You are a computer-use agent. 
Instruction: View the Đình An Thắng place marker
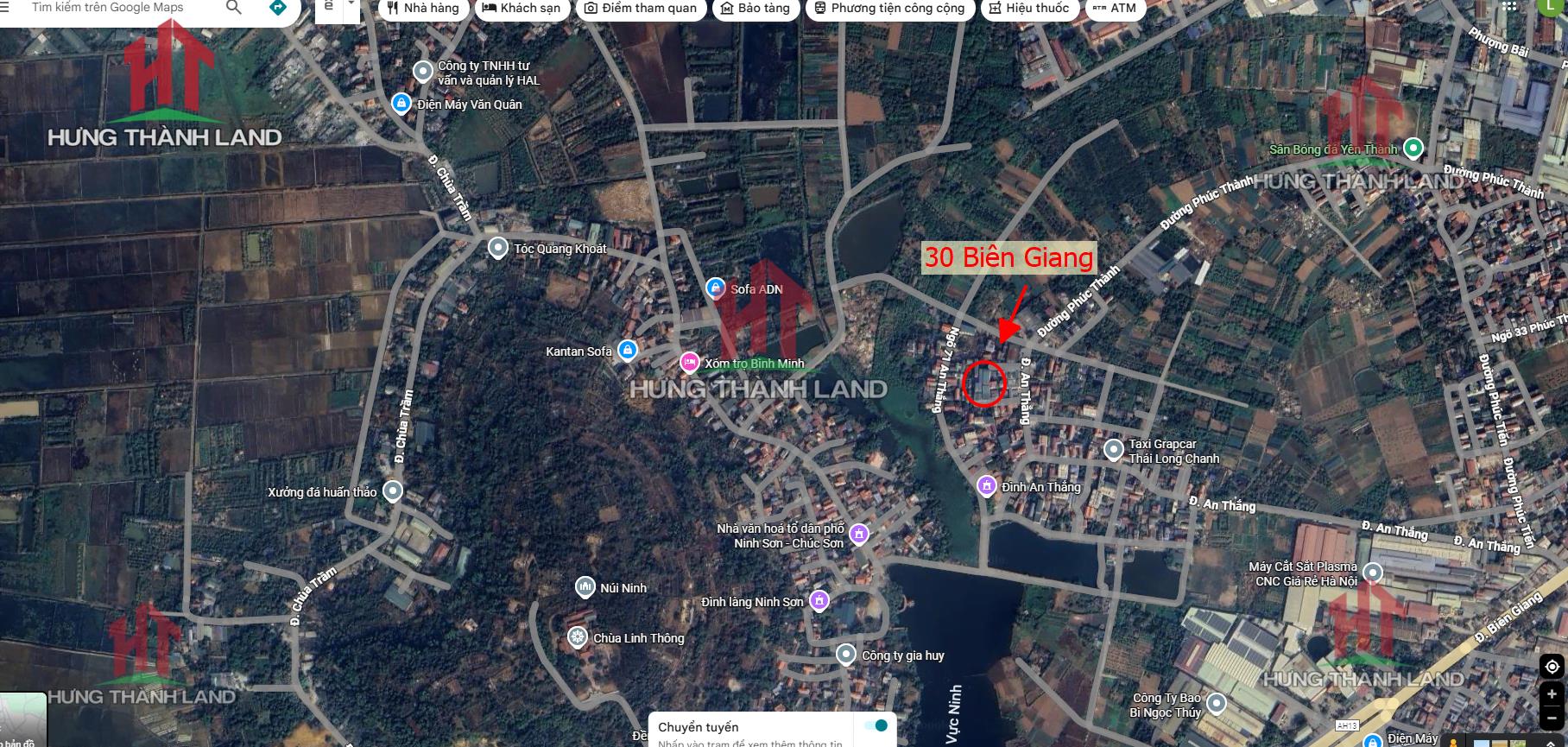(x=986, y=486)
